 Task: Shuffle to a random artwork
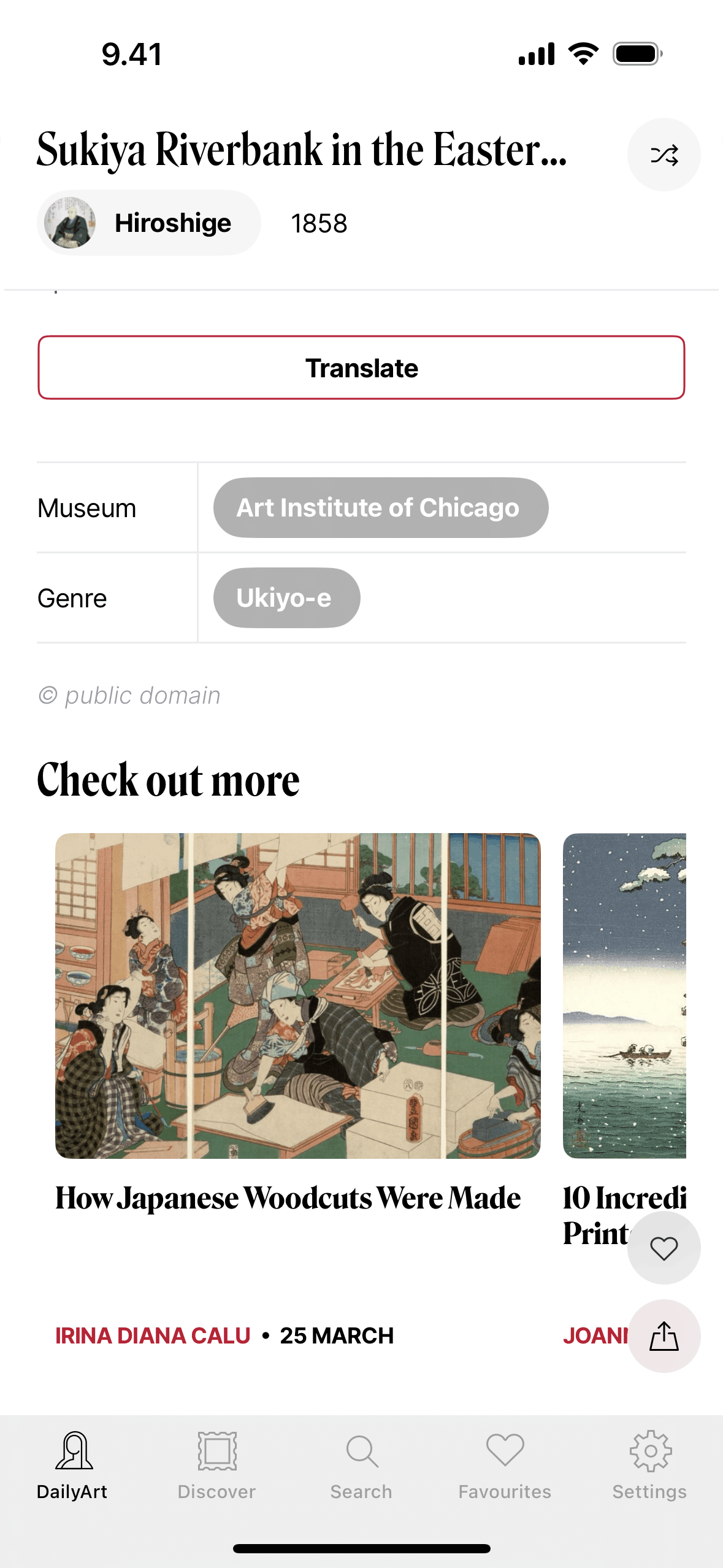[664, 155]
